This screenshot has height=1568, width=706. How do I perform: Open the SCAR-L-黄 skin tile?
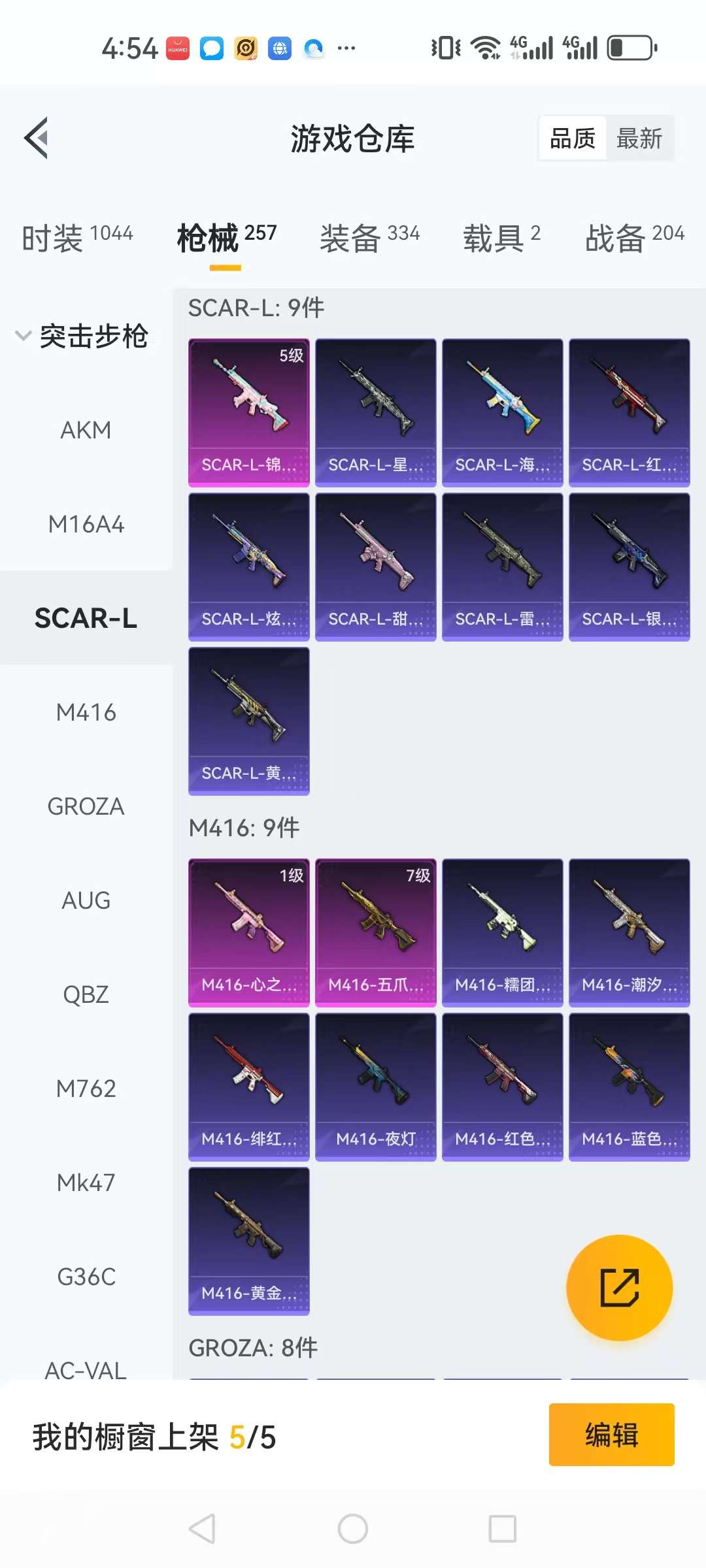tap(248, 721)
